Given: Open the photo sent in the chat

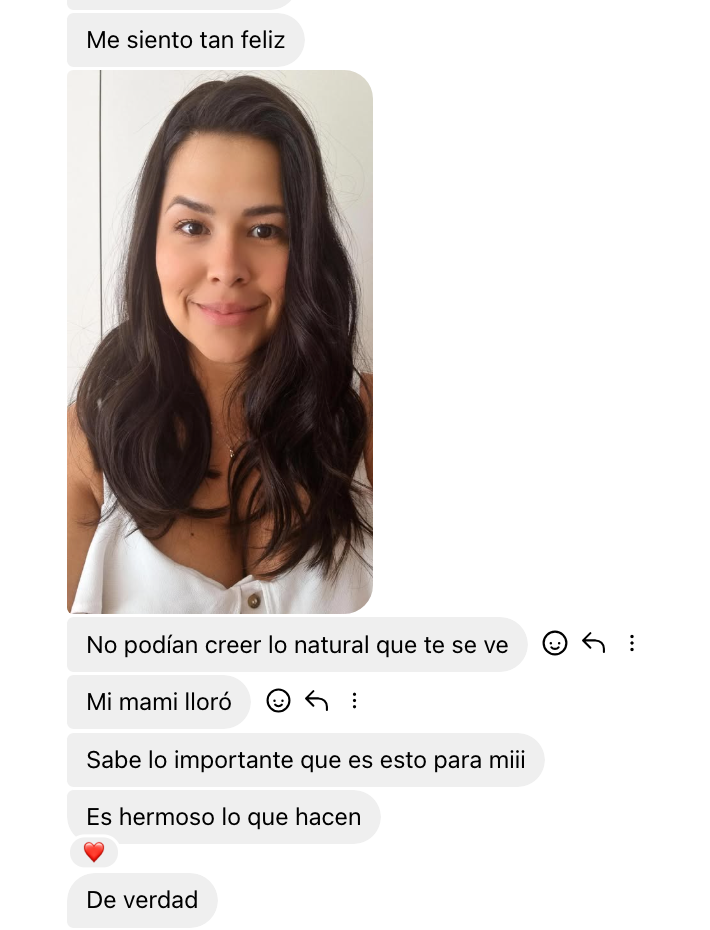Looking at the screenshot, I should (220, 341).
